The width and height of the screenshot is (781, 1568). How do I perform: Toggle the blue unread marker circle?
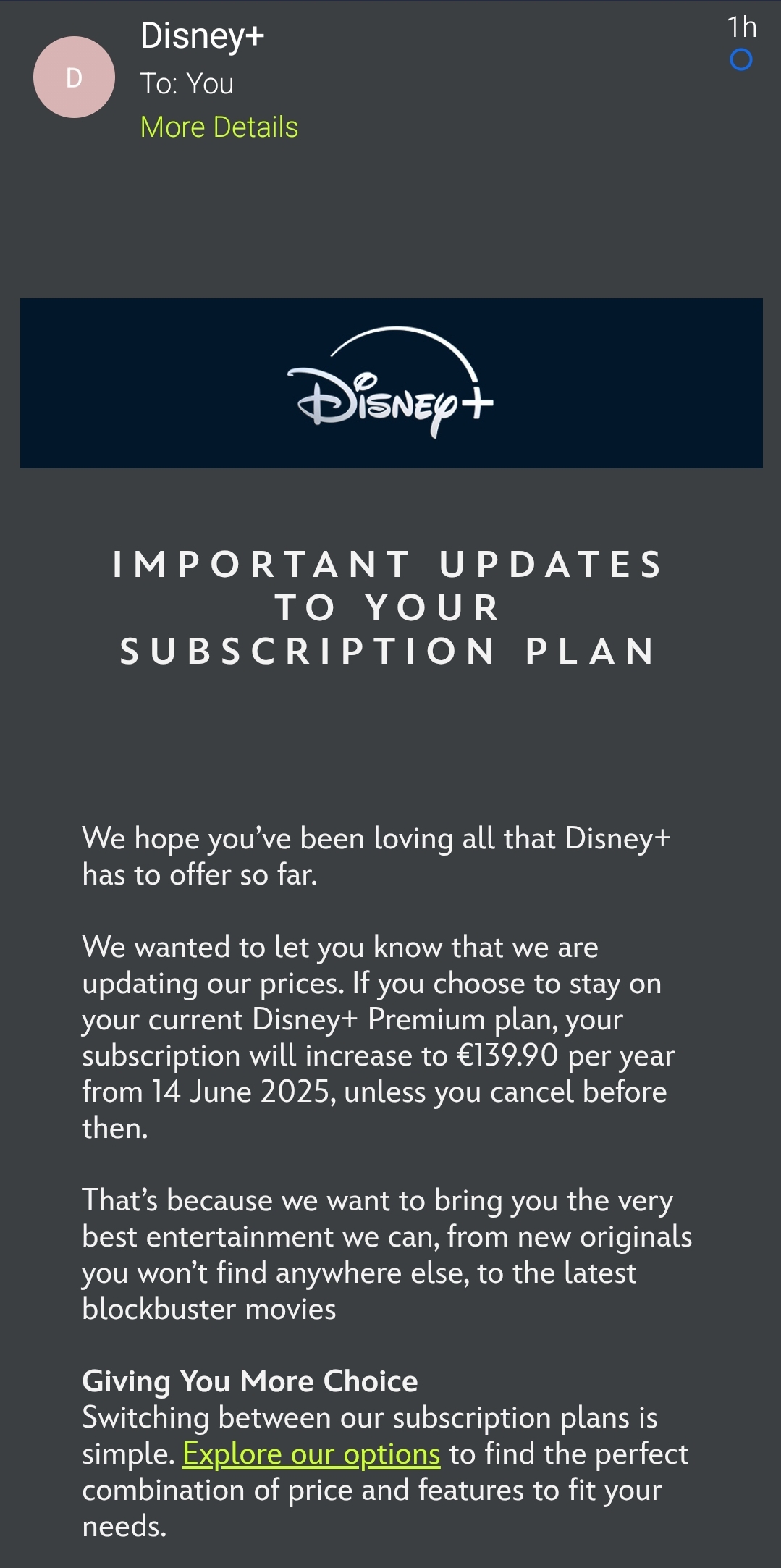(x=740, y=60)
